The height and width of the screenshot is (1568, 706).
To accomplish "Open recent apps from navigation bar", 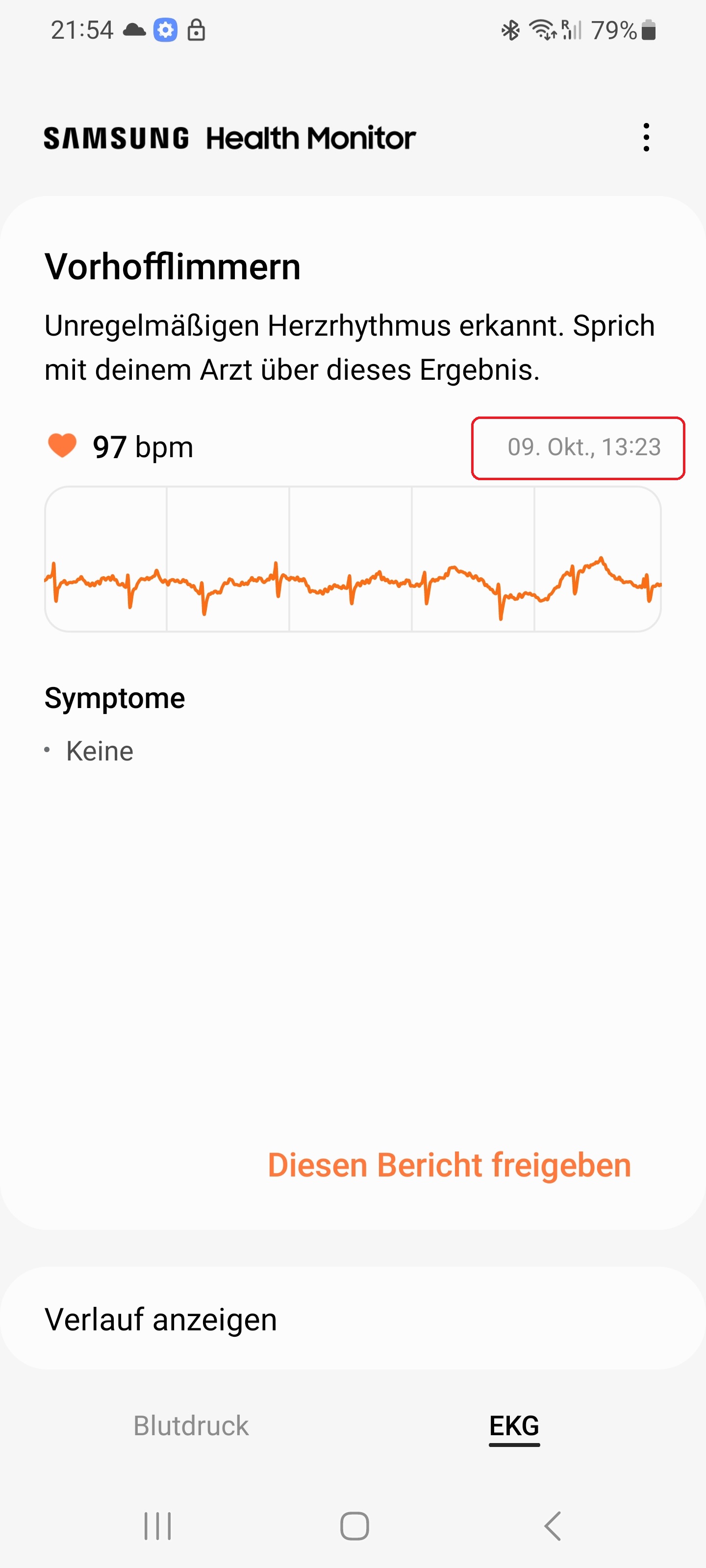I will (x=157, y=1525).
